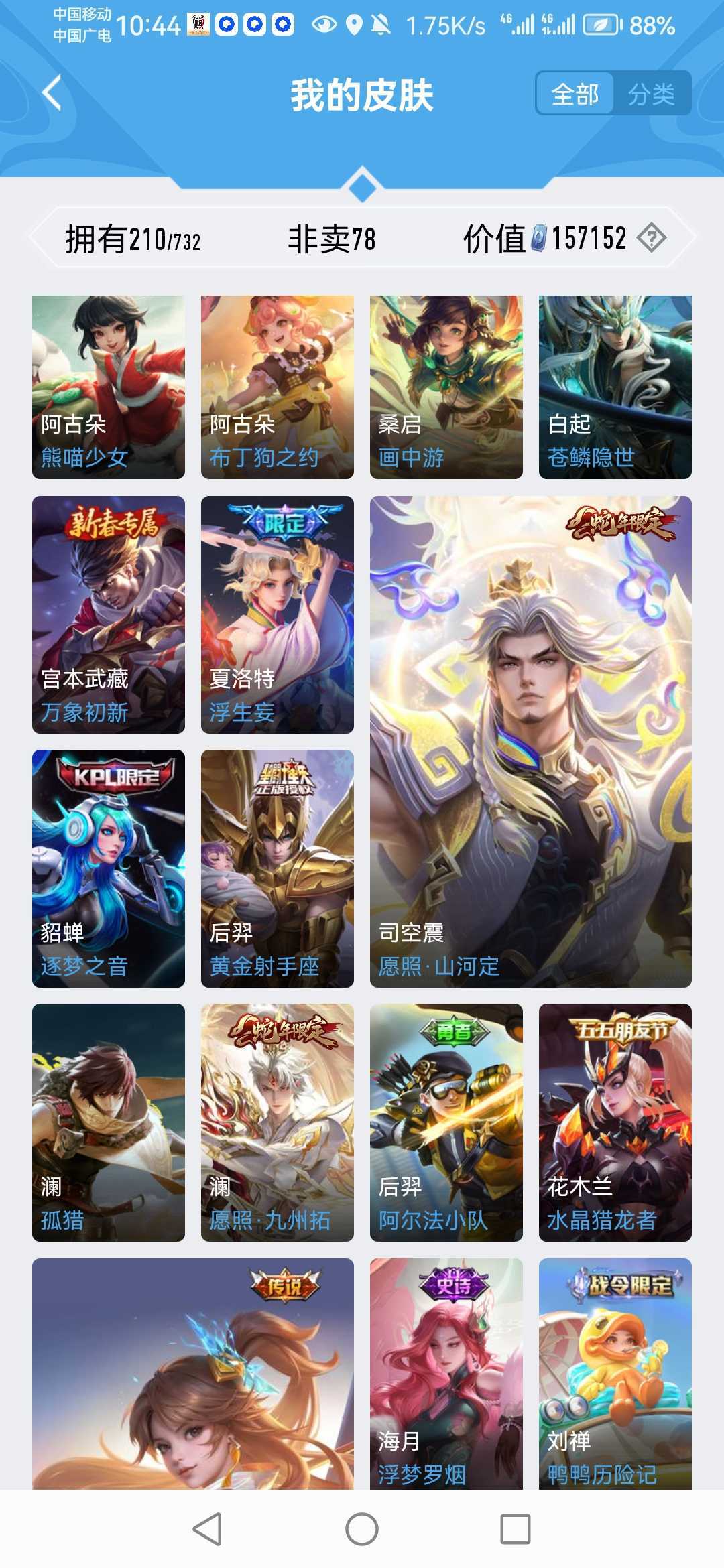The width and height of the screenshot is (724, 1568).
Task: Open 澜 愿照·九州拓 skin
Action: 278,1122
